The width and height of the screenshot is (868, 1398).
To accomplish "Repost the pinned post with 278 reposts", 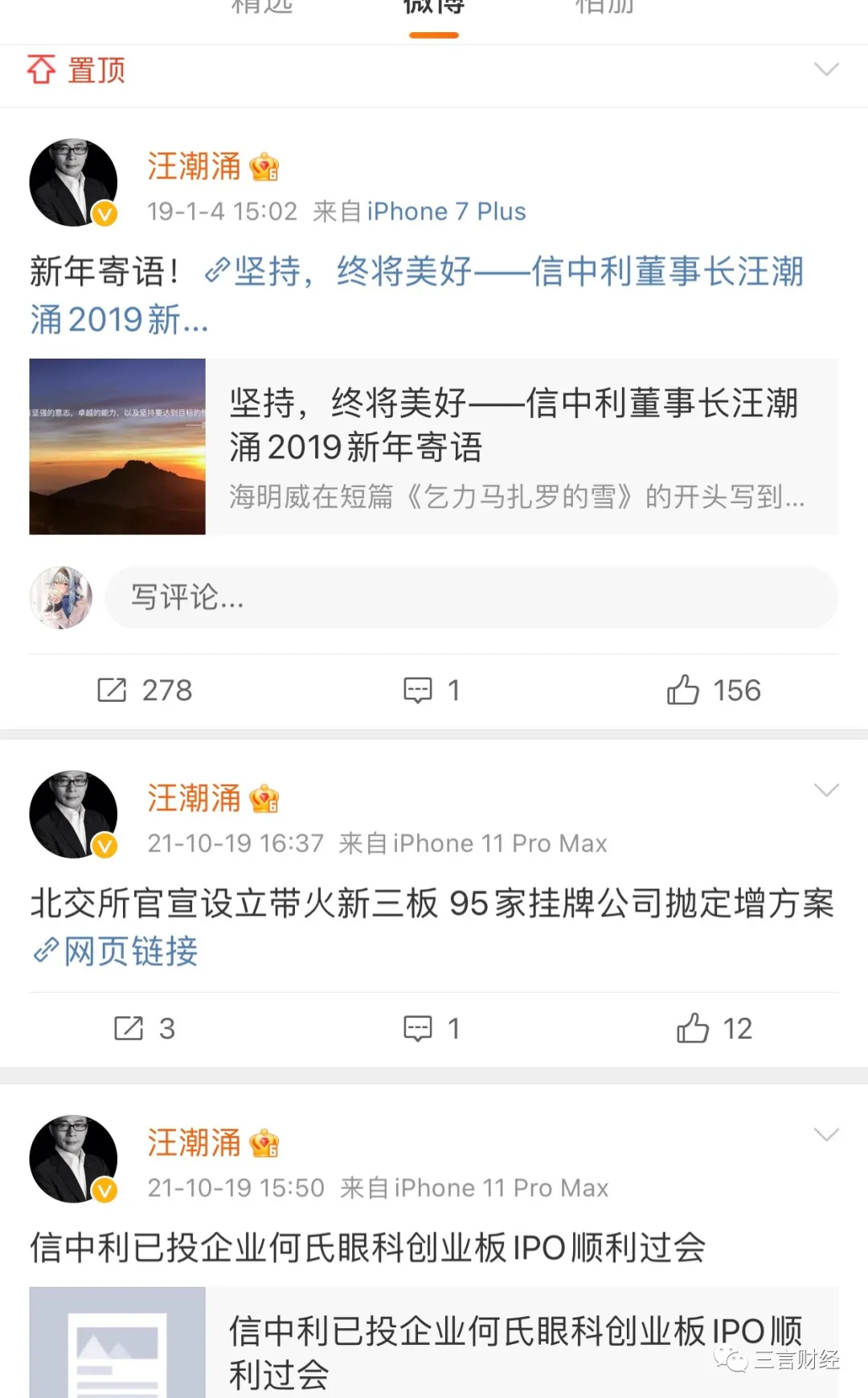I will click(x=145, y=691).
